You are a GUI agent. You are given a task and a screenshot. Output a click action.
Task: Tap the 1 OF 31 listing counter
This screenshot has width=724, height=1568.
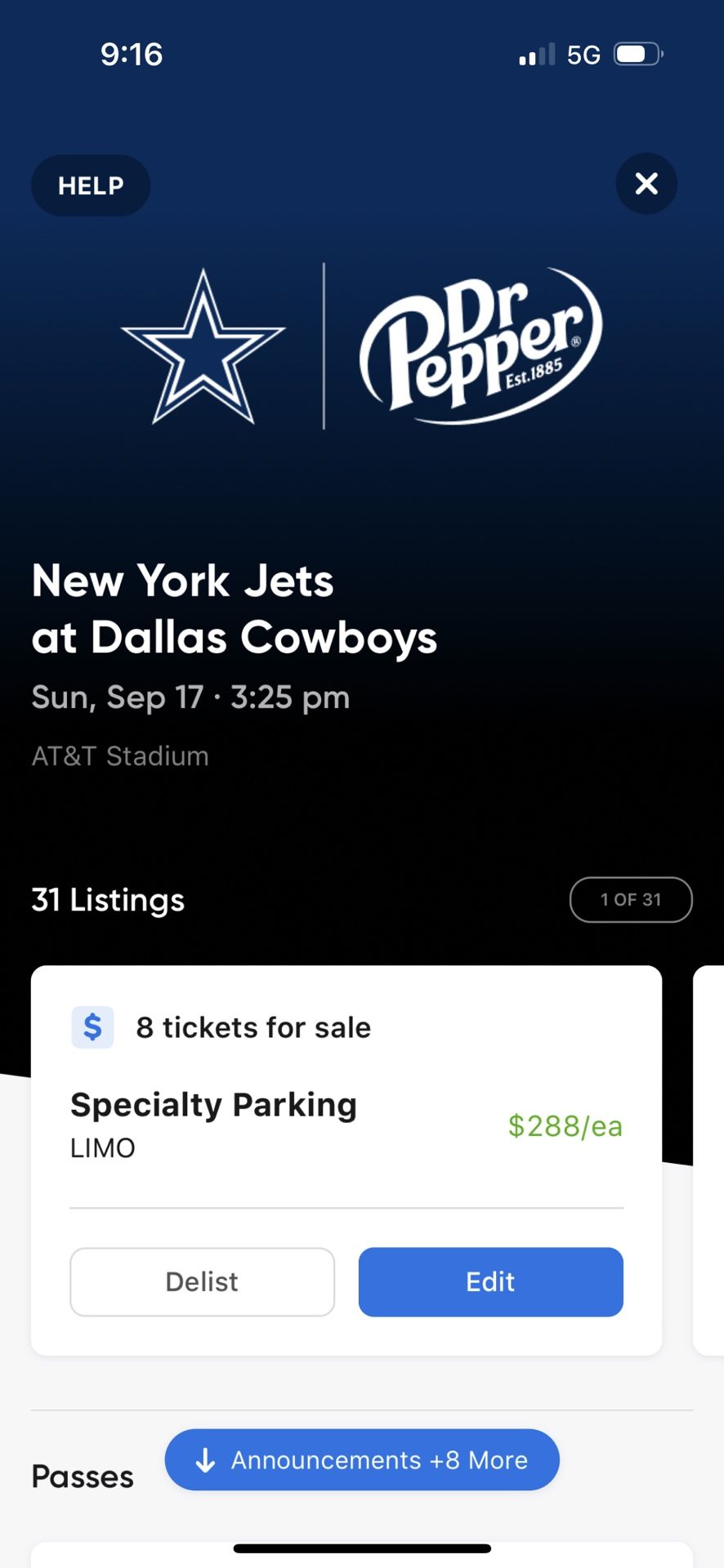[631, 899]
